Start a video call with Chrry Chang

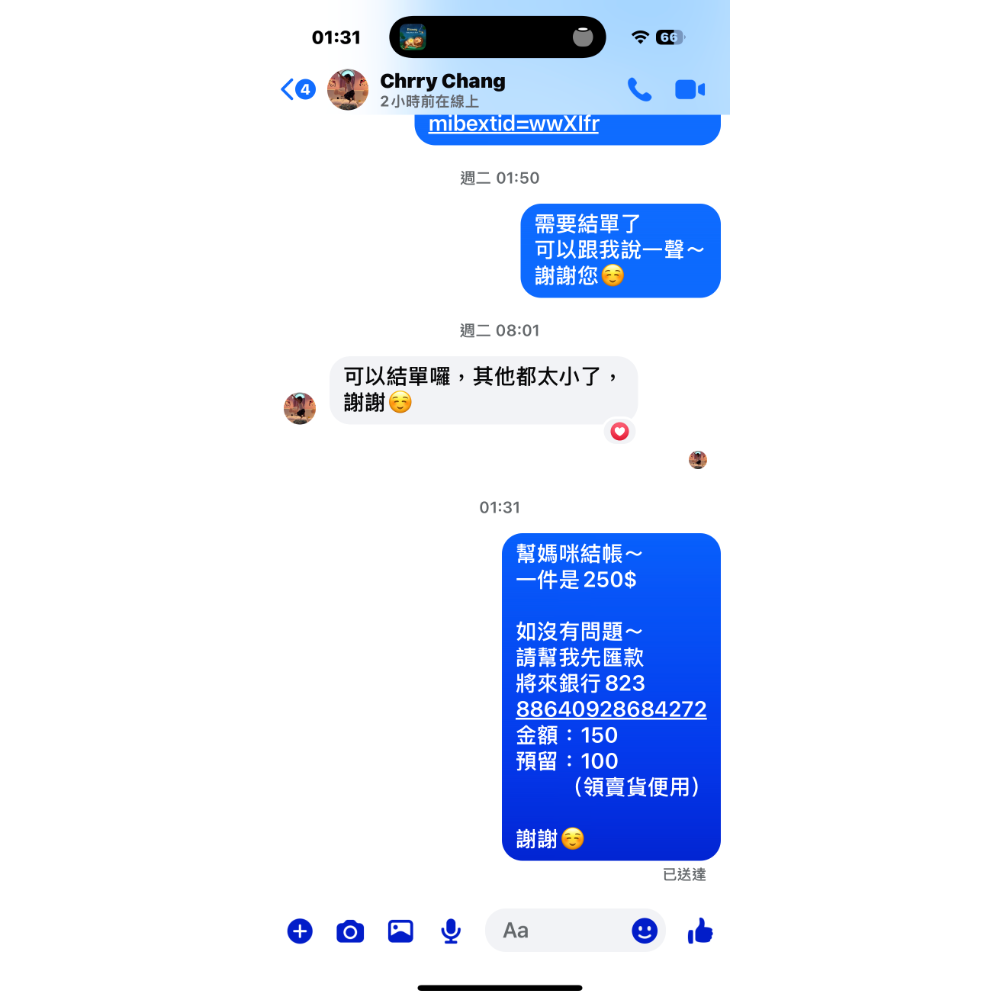tap(690, 90)
